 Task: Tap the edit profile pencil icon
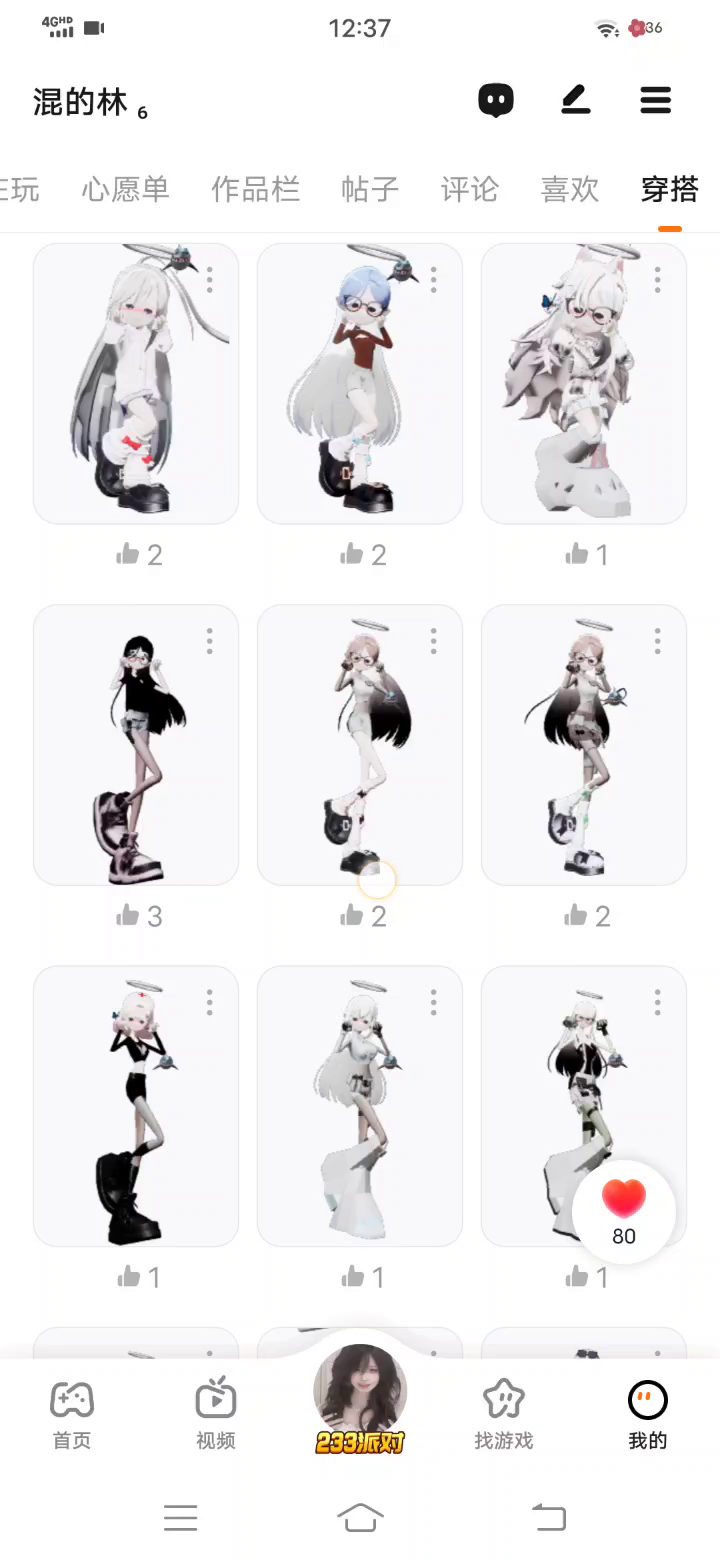[x=576, y=100]
